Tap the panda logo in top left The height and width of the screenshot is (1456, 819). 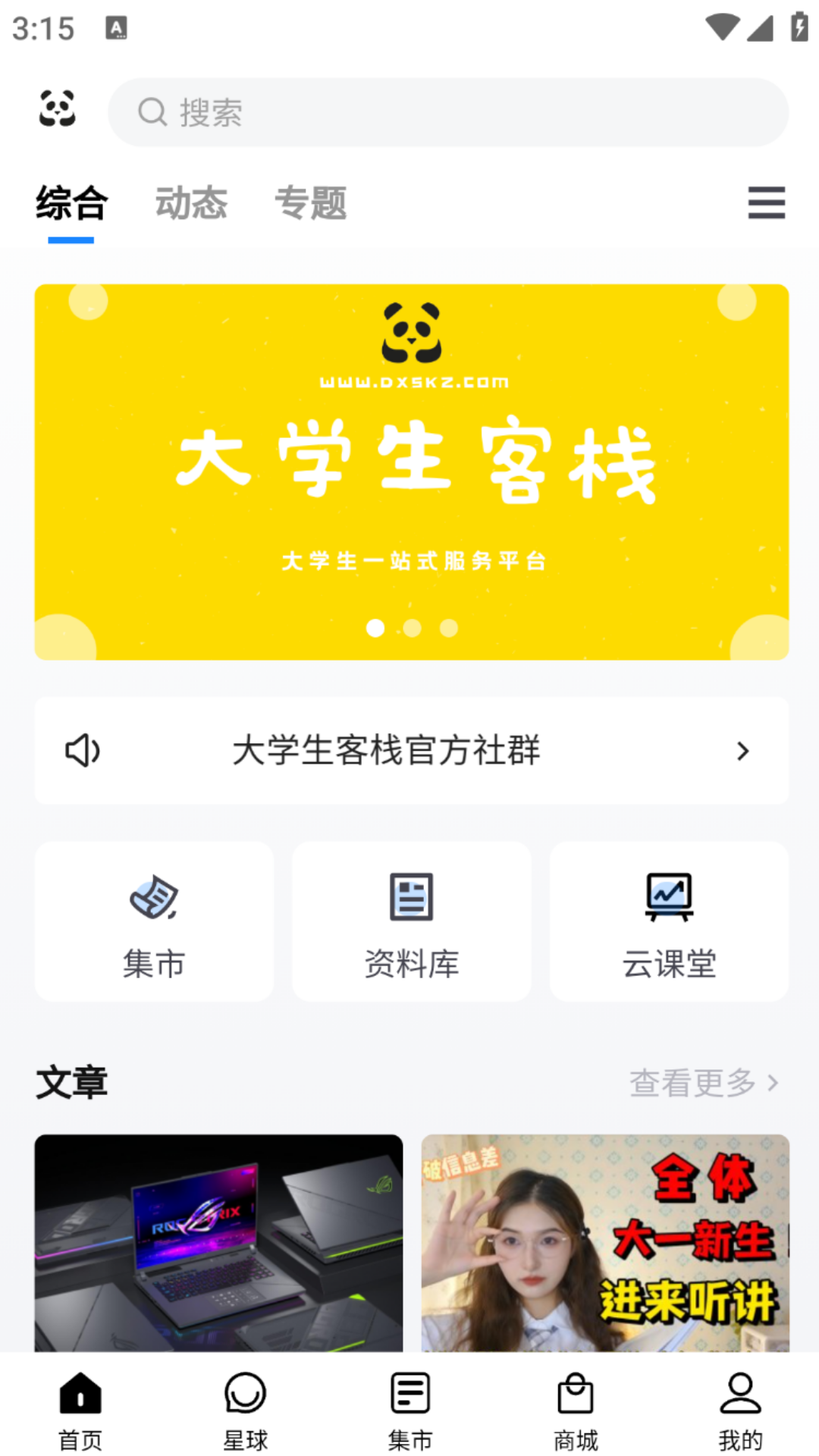point(57,110)
